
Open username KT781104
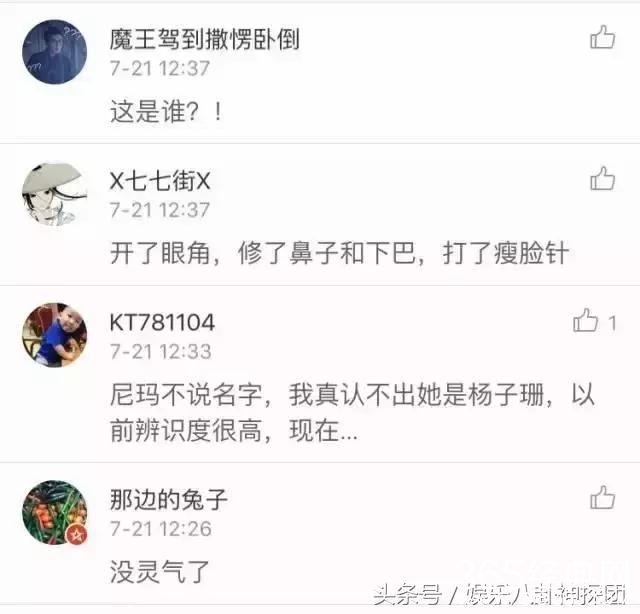tap(162, 323)
